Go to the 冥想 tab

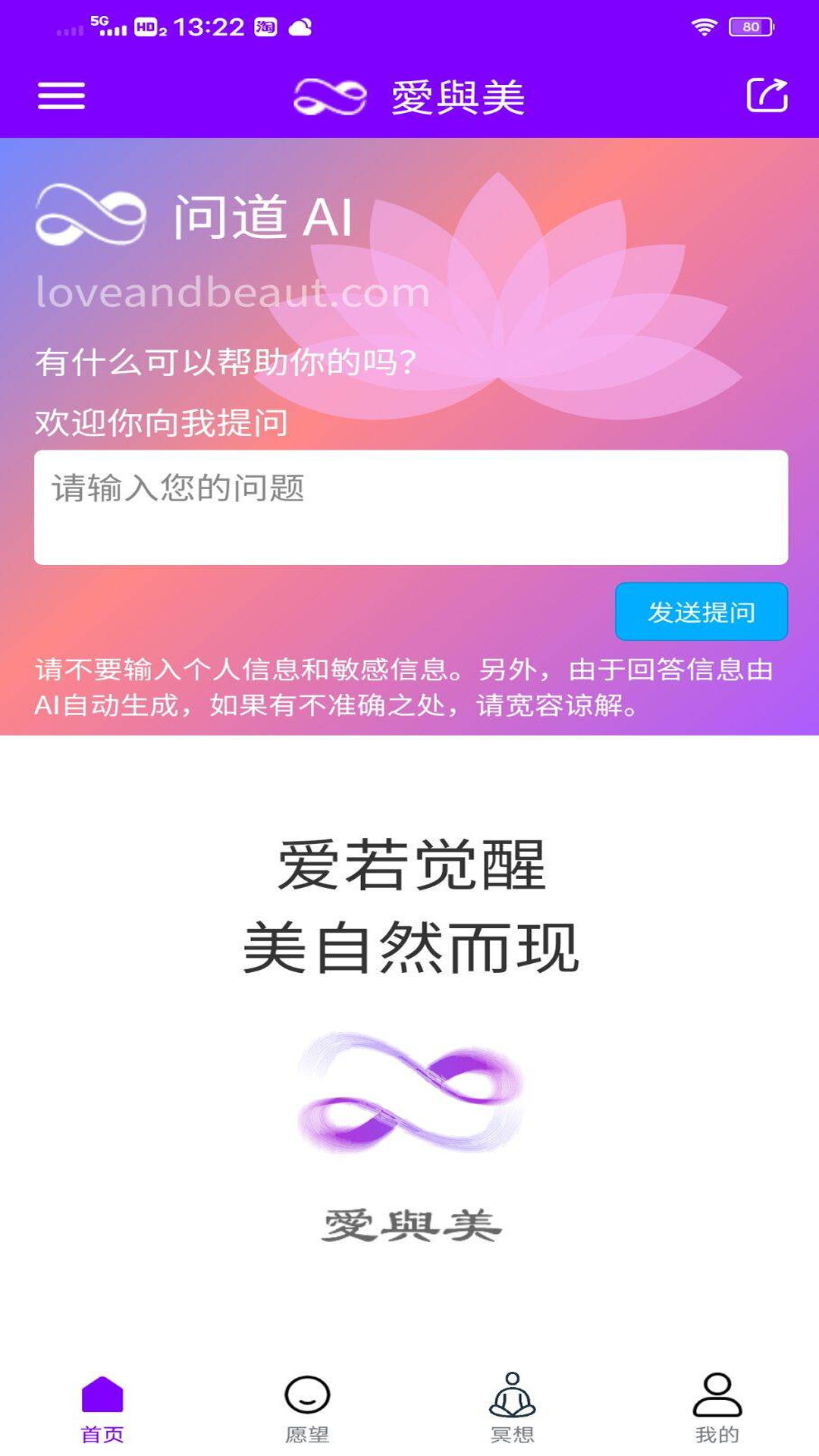coord(512,1407)
